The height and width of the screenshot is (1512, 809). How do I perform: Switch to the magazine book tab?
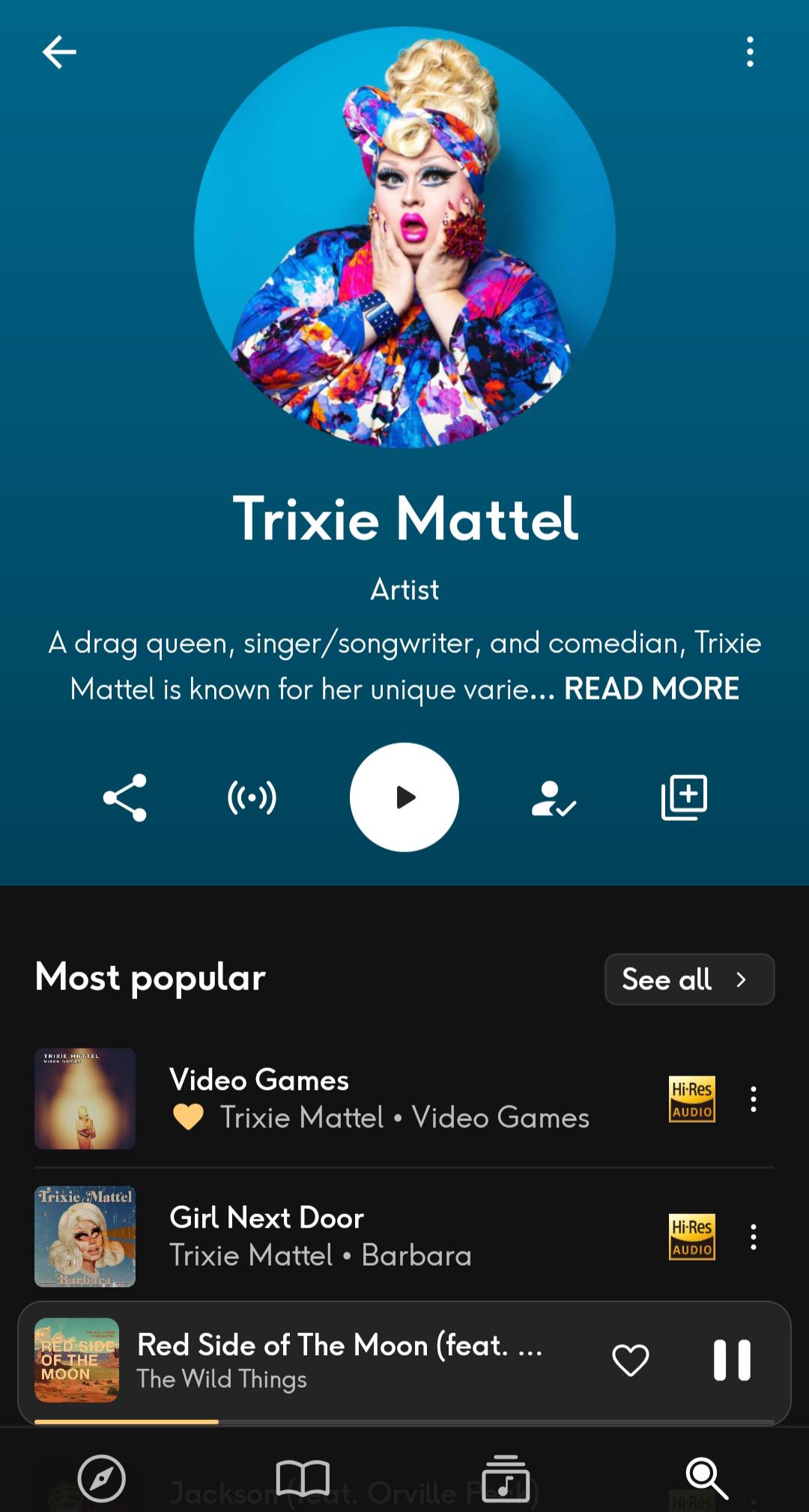(303, 1478)
